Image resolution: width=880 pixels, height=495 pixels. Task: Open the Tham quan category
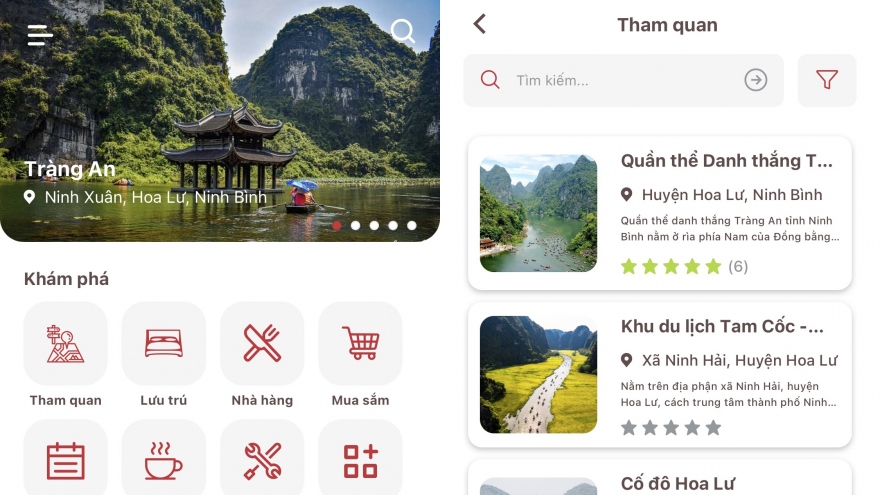[x=65, y=344]
